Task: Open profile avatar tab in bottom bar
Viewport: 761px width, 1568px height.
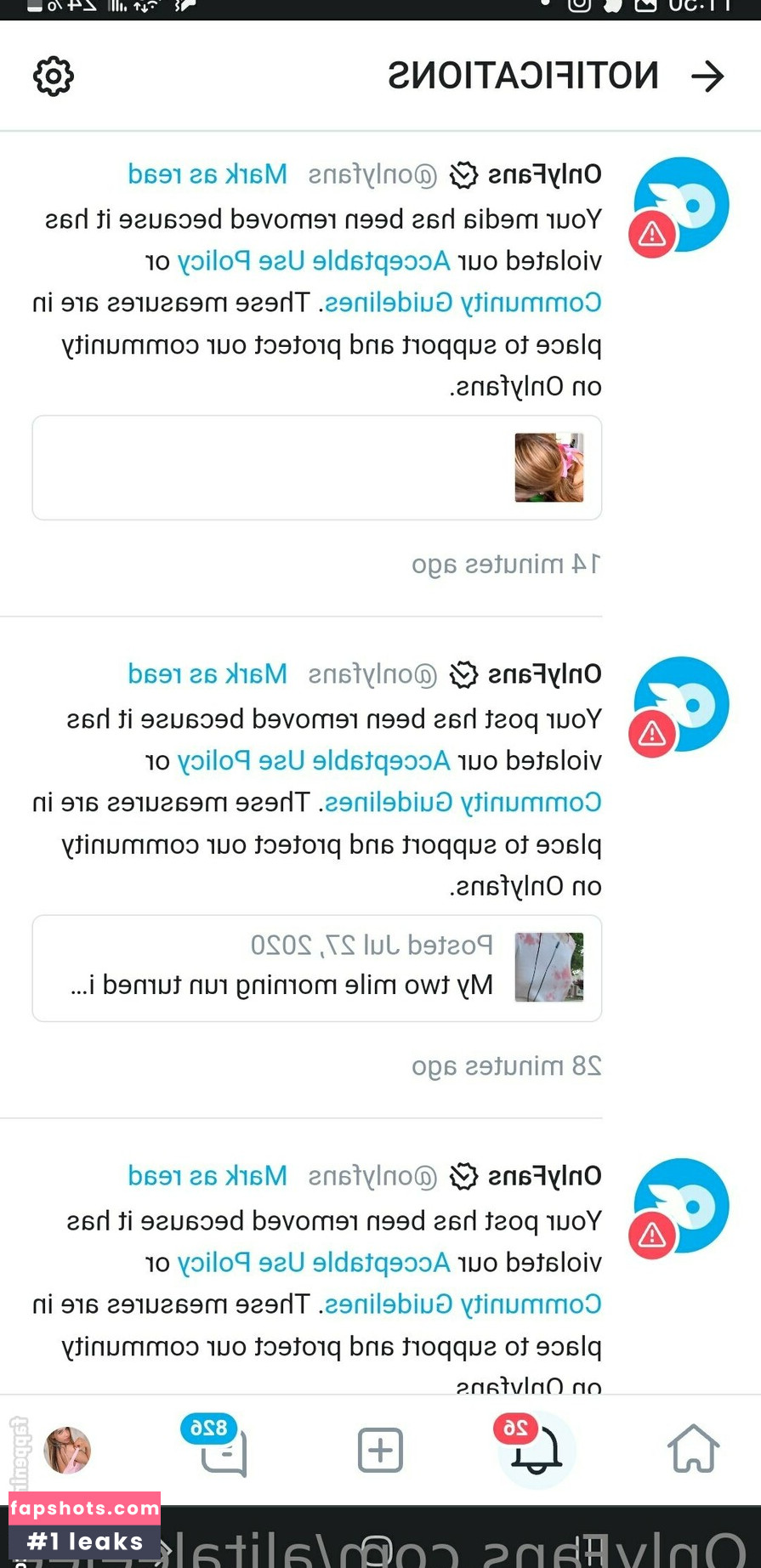Action: point(67,1450)
